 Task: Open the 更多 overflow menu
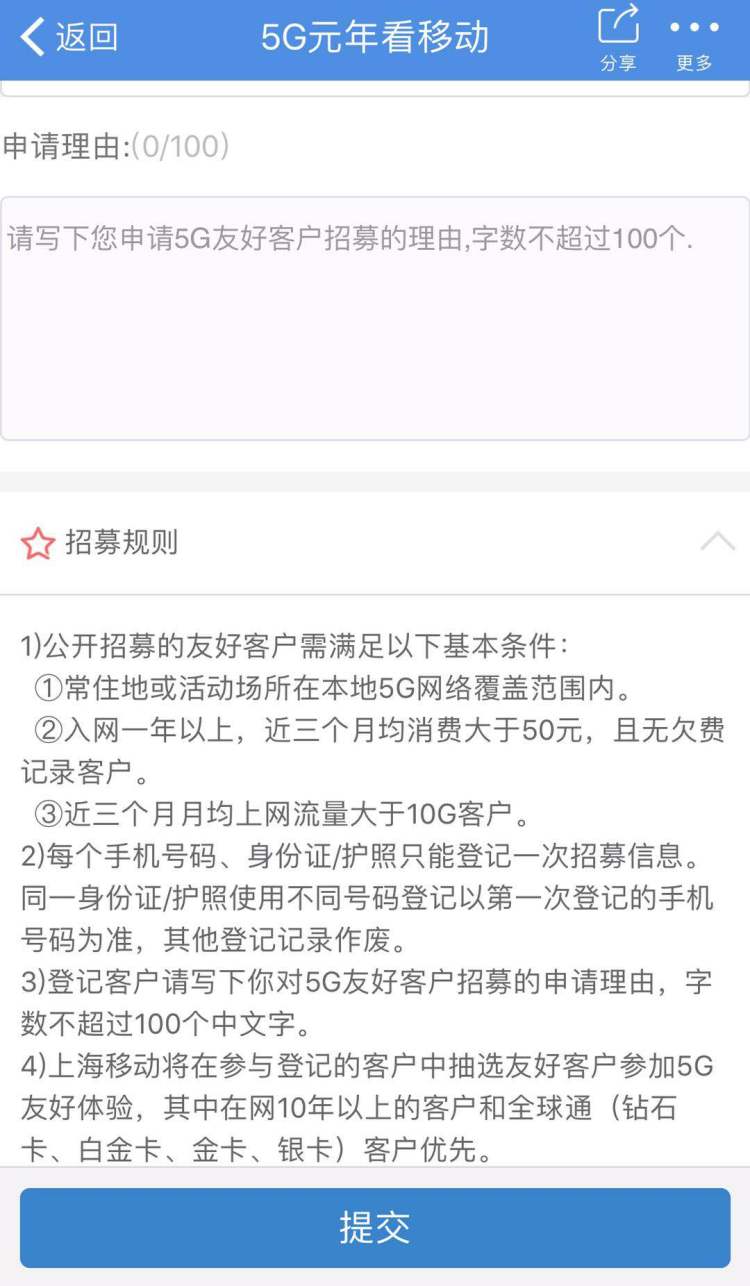pyautogui.click(x=694, y=38)
